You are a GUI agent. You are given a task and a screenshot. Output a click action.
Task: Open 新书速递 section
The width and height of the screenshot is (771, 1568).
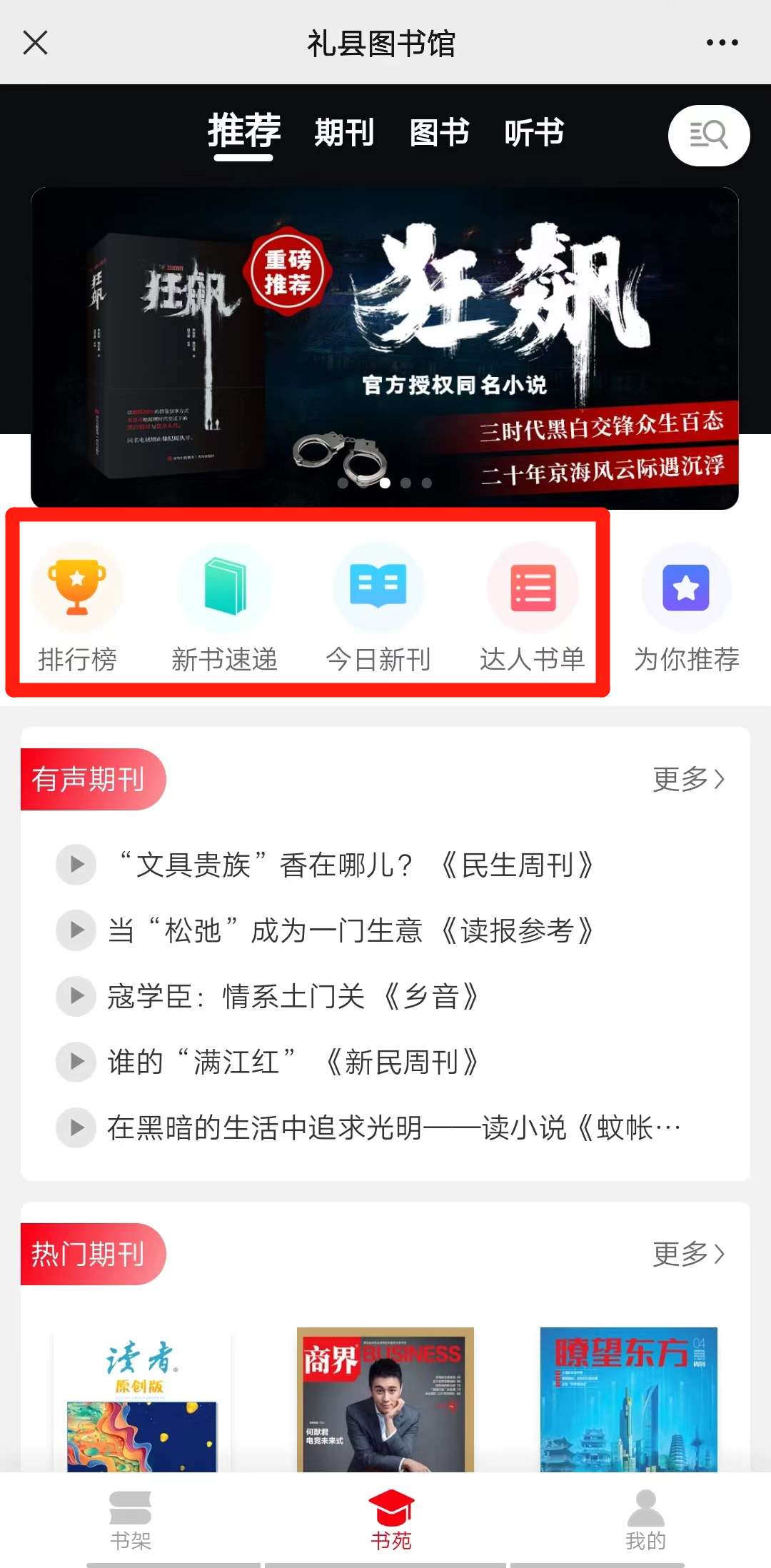pyautogui.click(x=224, y=607)
